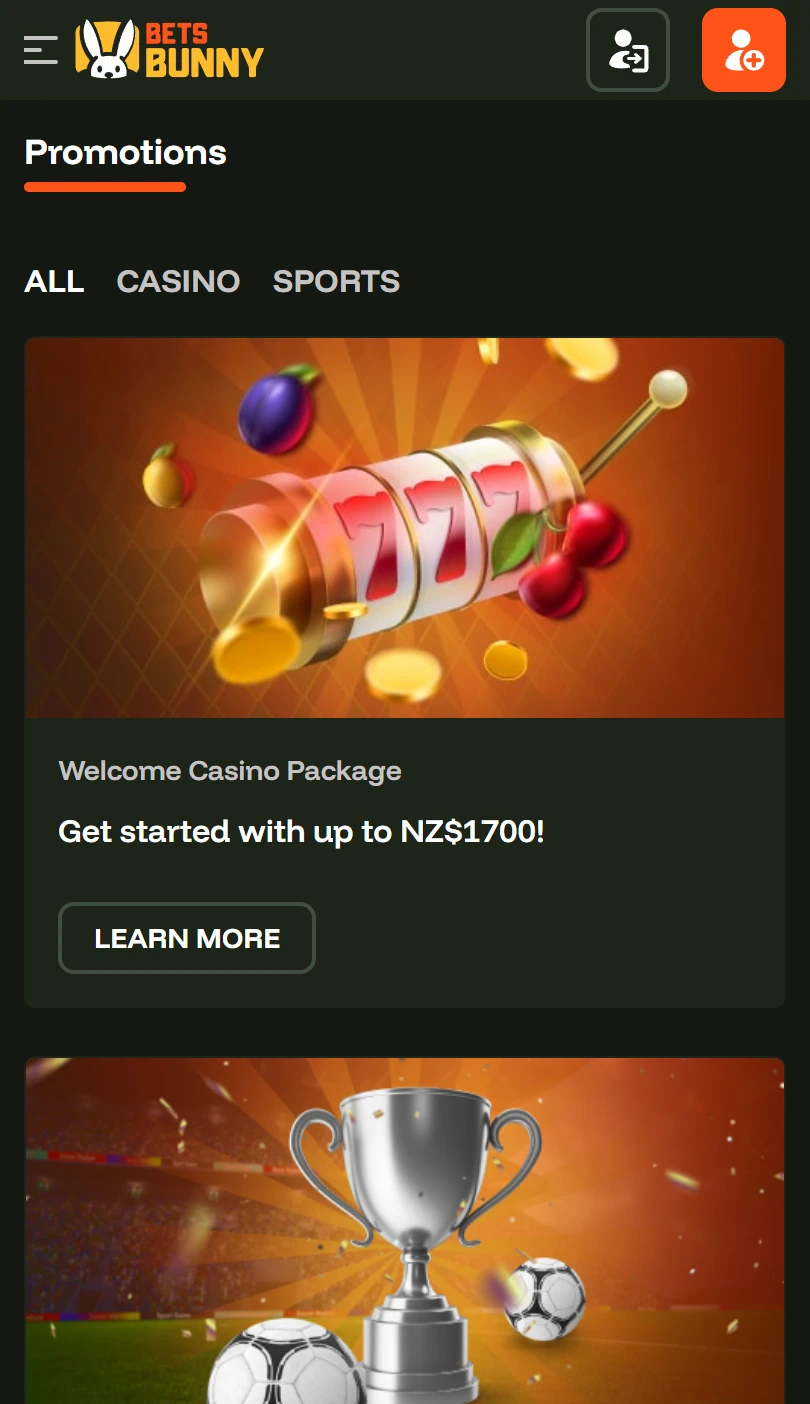Tap LEARN MORE on Welcome Casino Package
The image size is (810, 1404).
pyautogui.click(x=187, y=938)
